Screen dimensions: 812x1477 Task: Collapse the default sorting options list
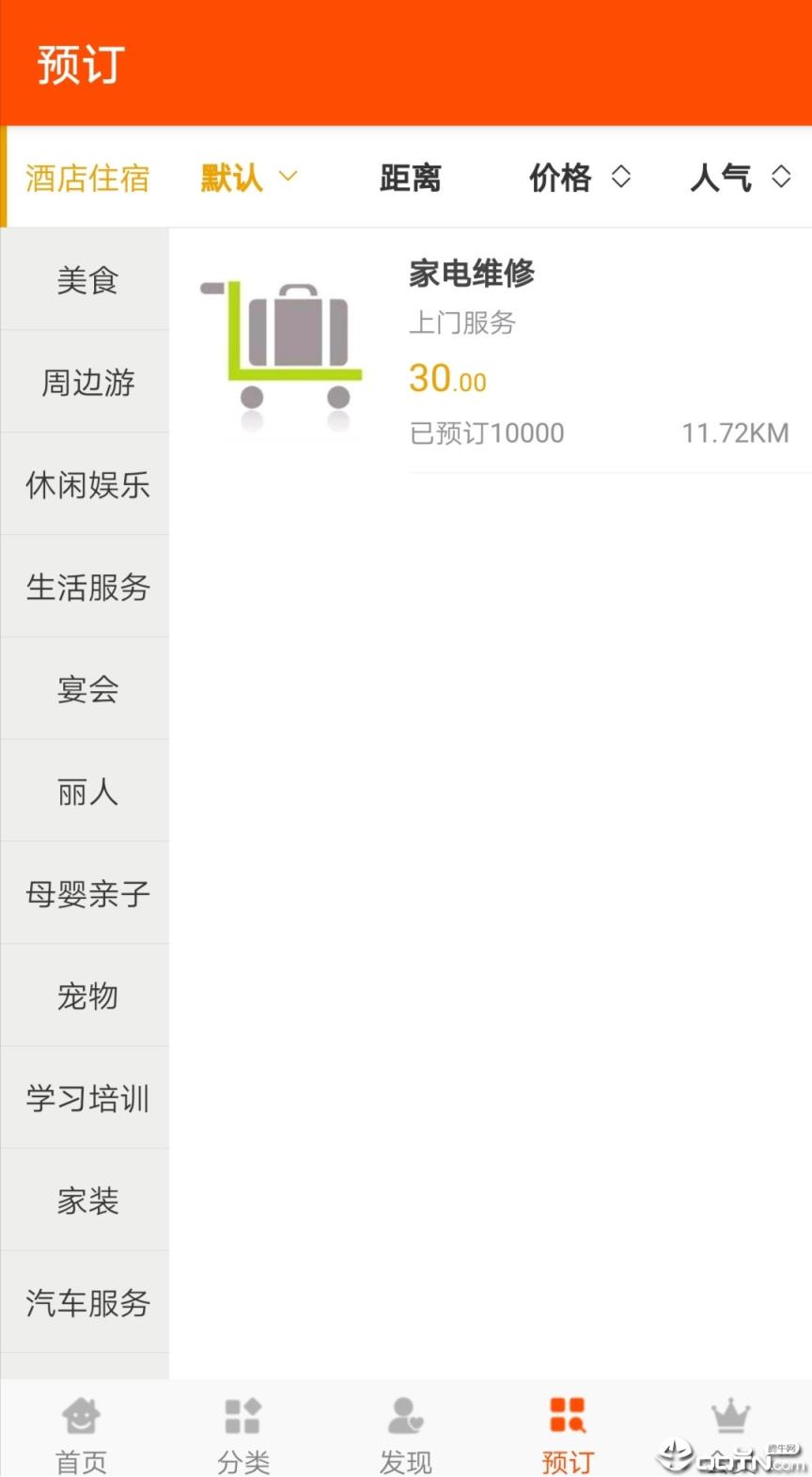coord(247,177)
